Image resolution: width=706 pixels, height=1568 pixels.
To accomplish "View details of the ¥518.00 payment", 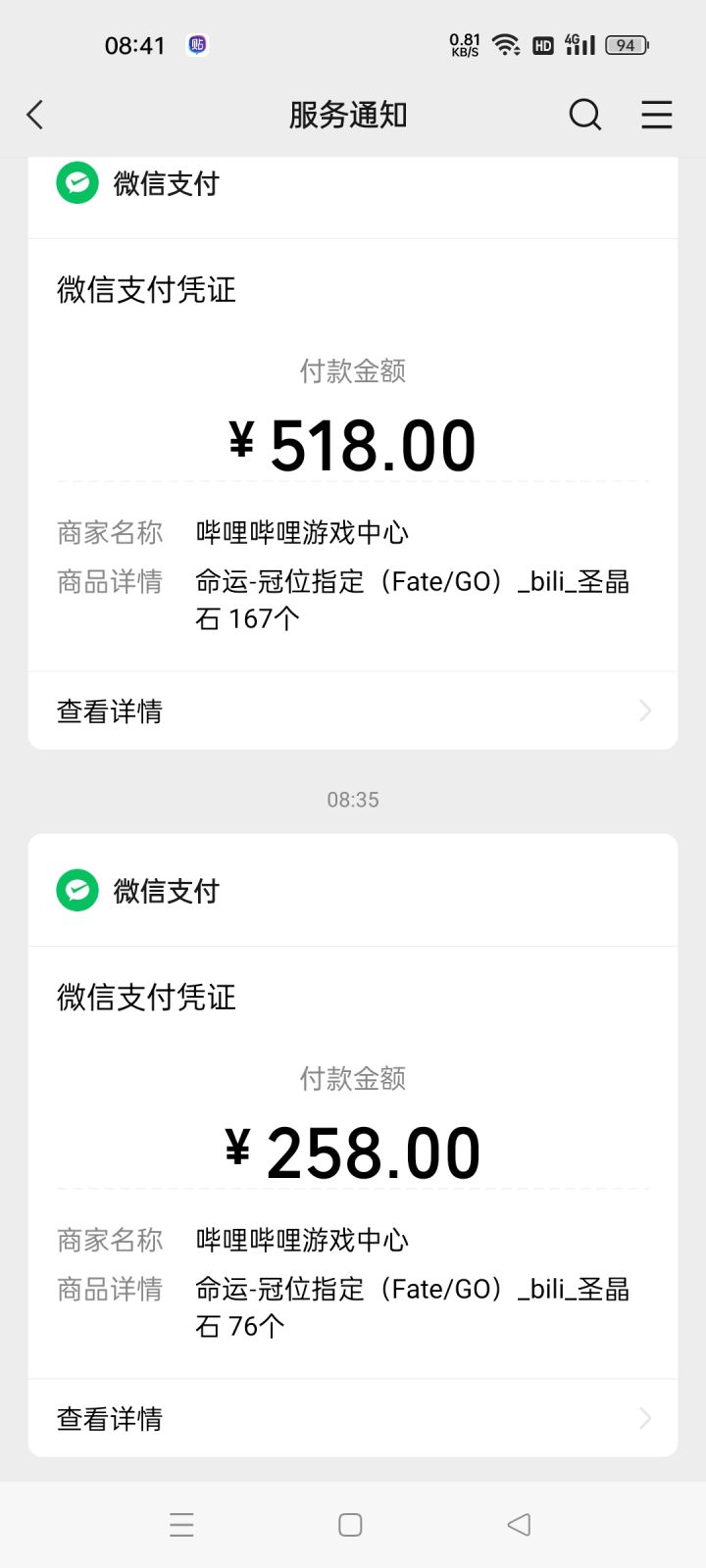I will tap(353, 710).
